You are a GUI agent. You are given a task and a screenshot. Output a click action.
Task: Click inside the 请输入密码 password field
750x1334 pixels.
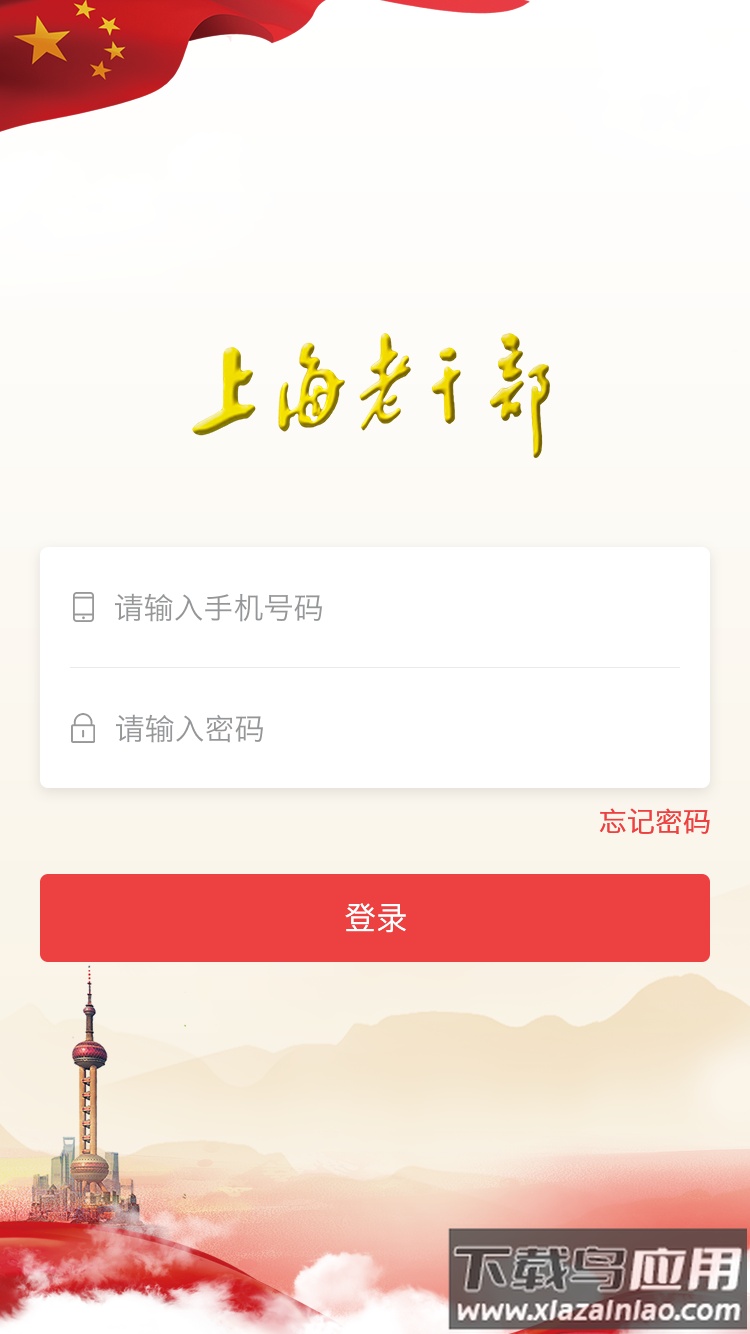(x=300, y=728)
